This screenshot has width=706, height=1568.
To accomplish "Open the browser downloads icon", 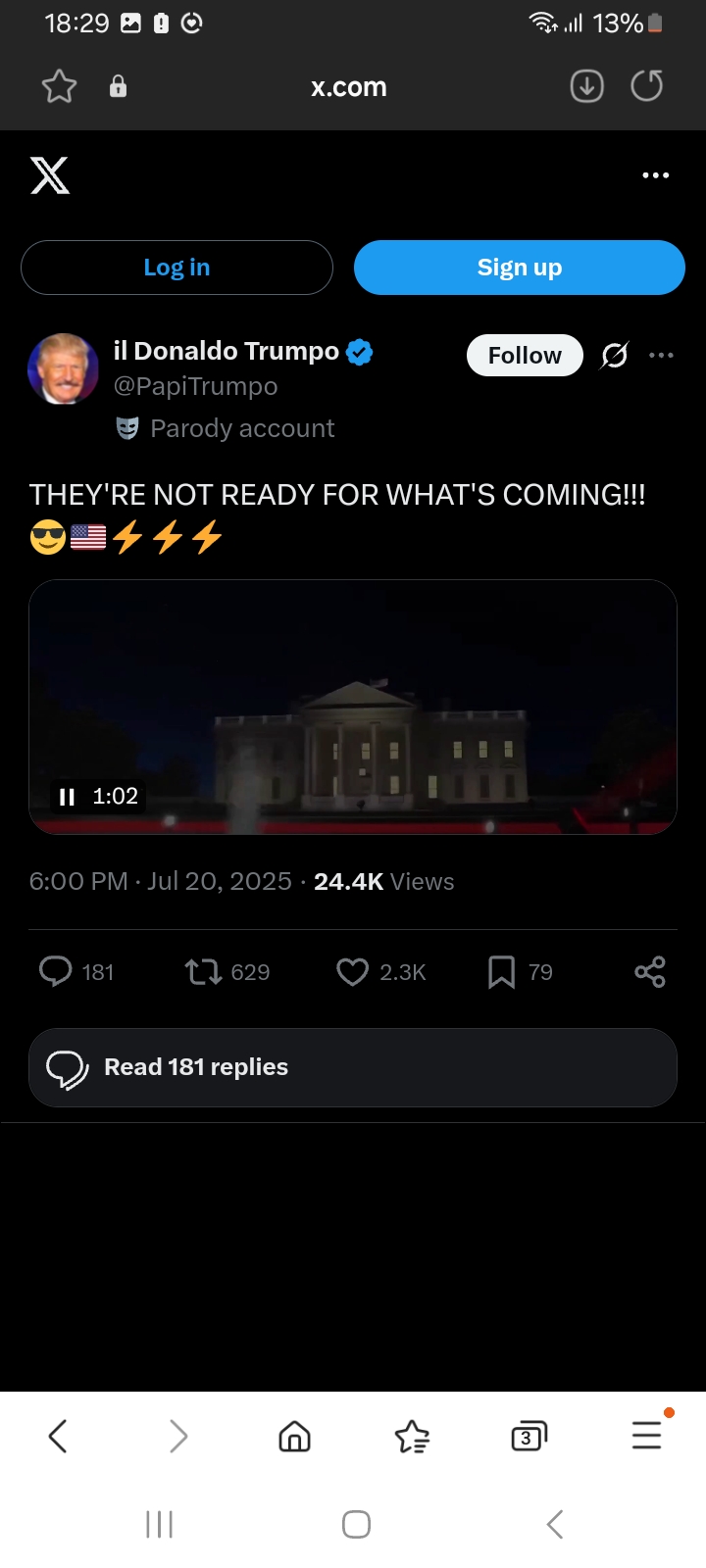I will point(586,86).
